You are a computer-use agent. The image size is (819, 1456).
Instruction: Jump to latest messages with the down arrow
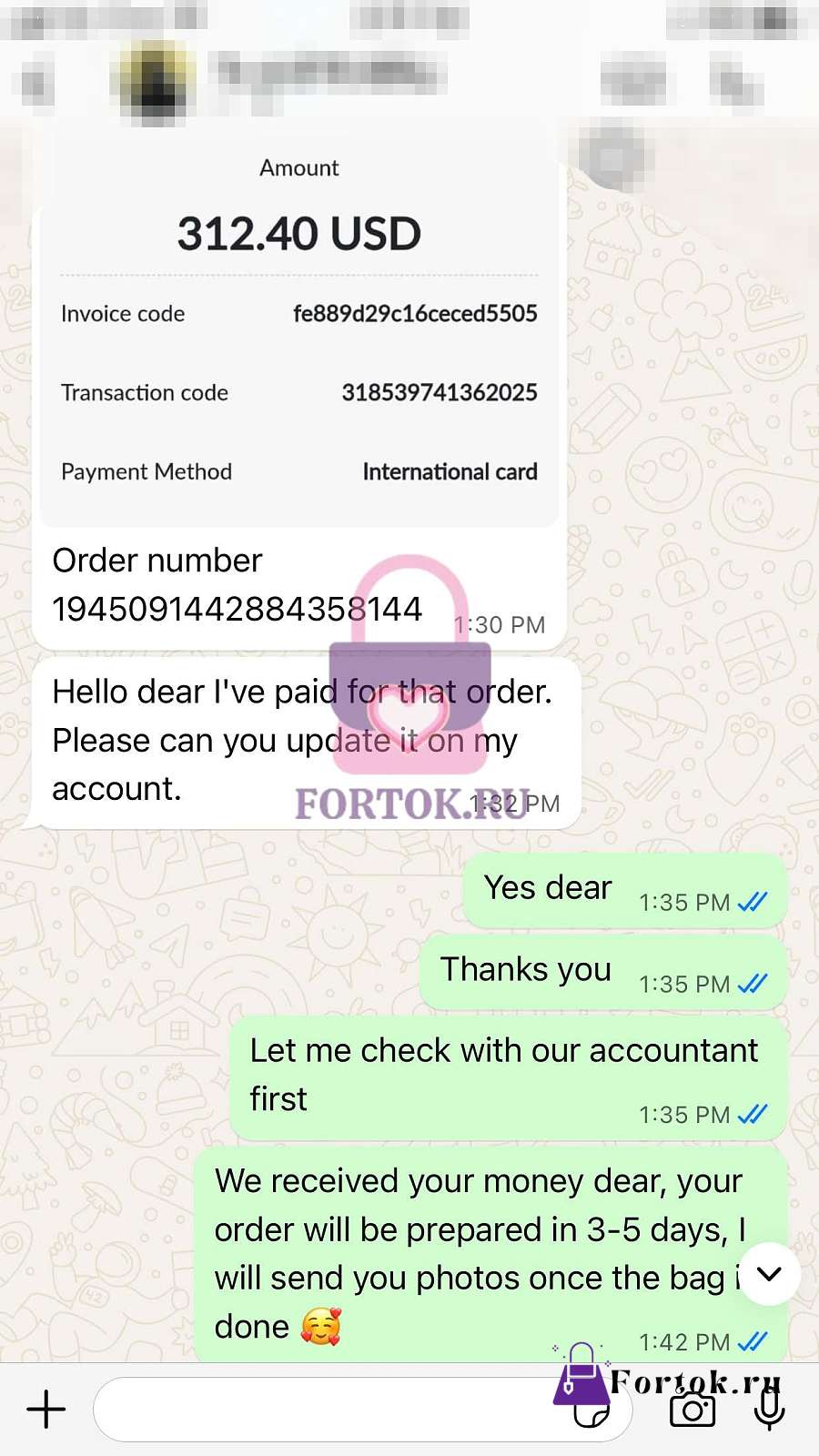point(769,1274)
